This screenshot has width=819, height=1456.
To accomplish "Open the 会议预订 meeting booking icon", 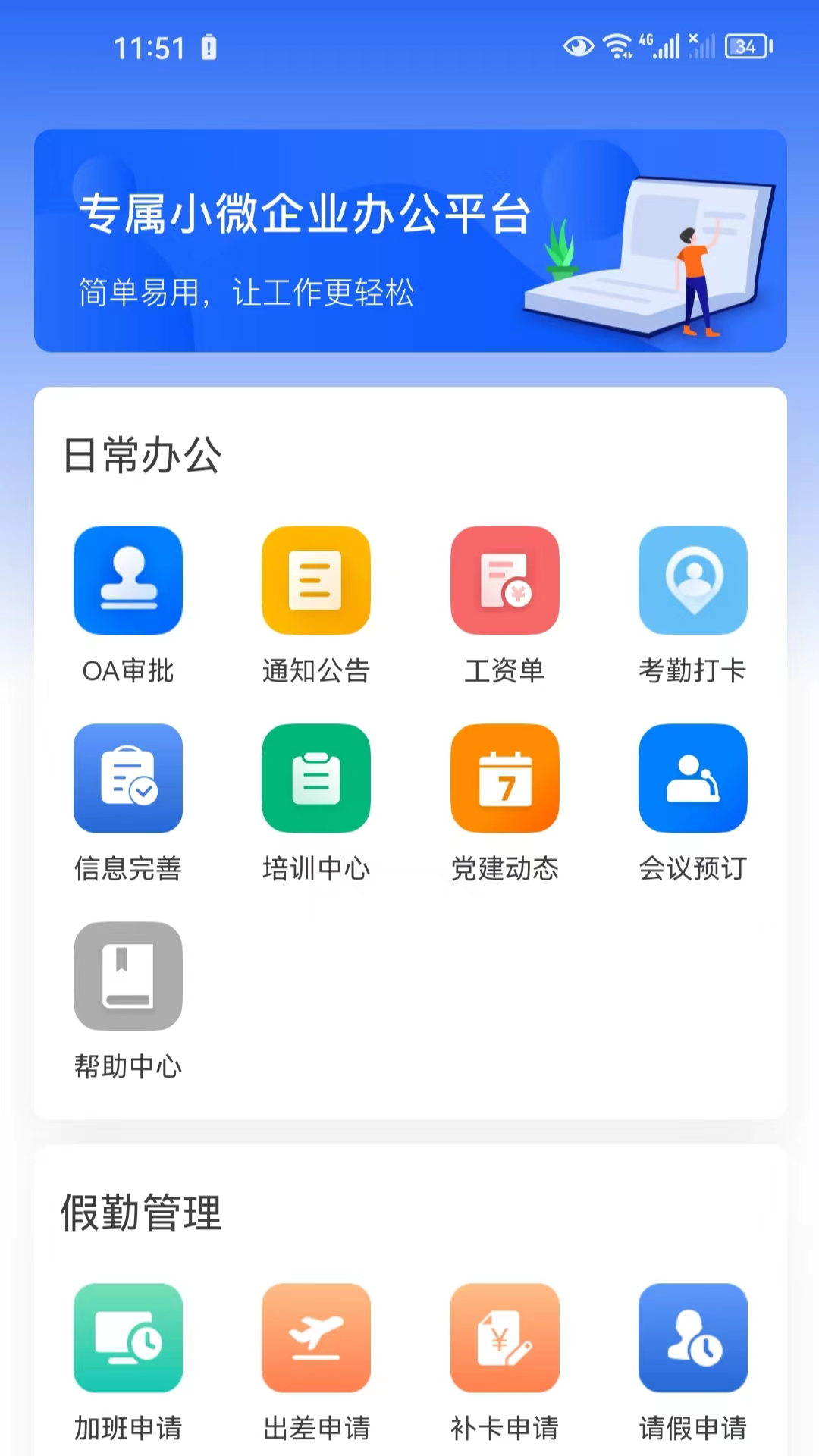I will [692, 778].
